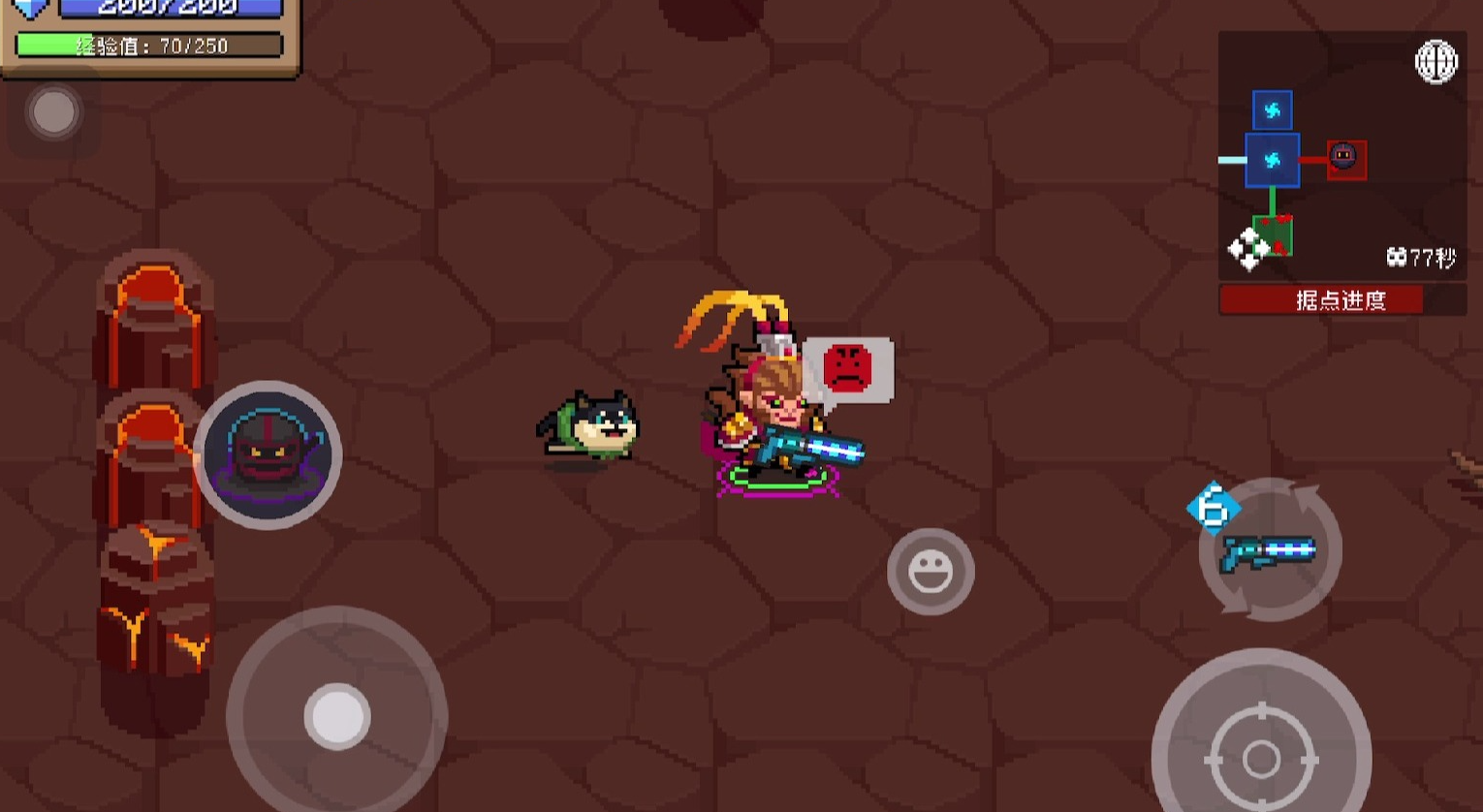
Task: Tap the movement joystick knob
Action: tap(337, 717)
